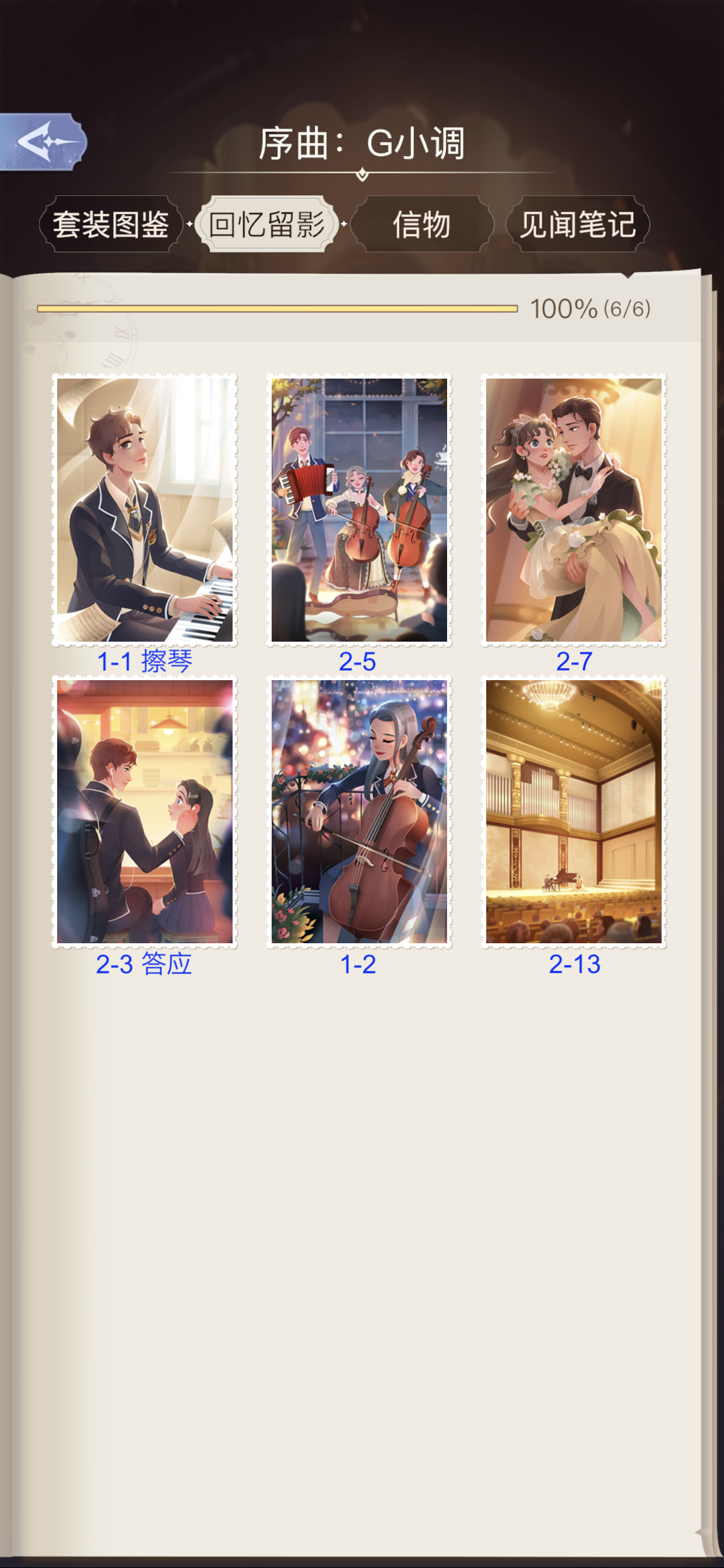Tap the back arrow button
724x1568 pixels.
[43, 141]
